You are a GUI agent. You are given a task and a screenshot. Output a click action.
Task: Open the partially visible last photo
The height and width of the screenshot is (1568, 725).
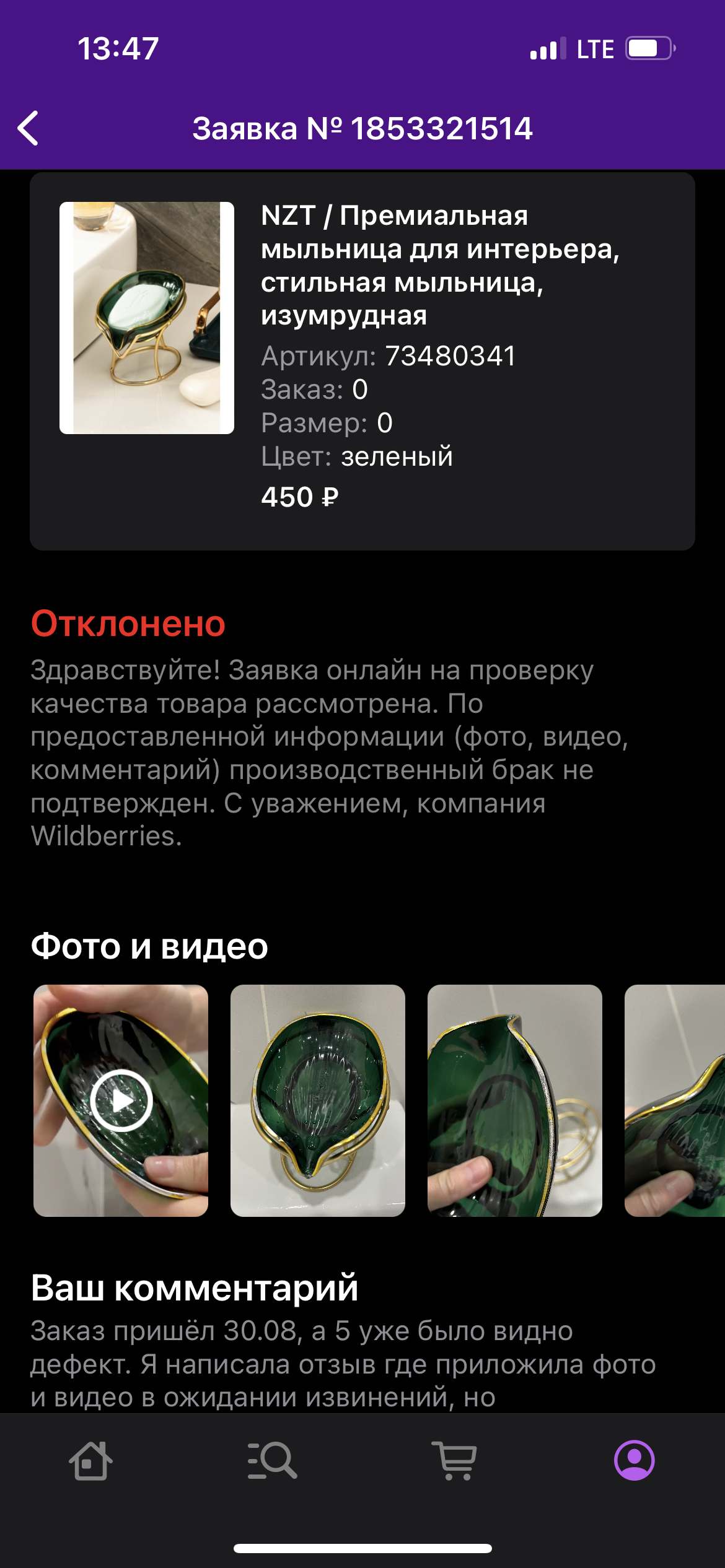tap(674, 1100)
